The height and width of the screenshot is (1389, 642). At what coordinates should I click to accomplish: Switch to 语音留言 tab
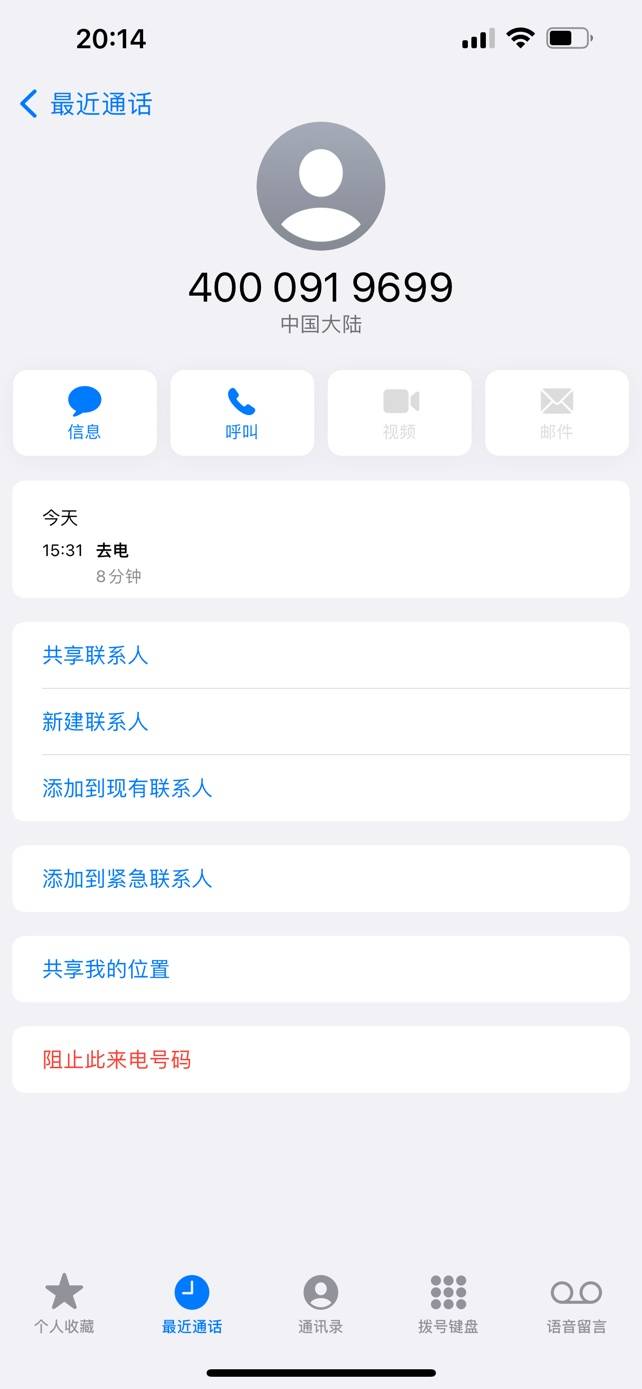coord(576,1304)
